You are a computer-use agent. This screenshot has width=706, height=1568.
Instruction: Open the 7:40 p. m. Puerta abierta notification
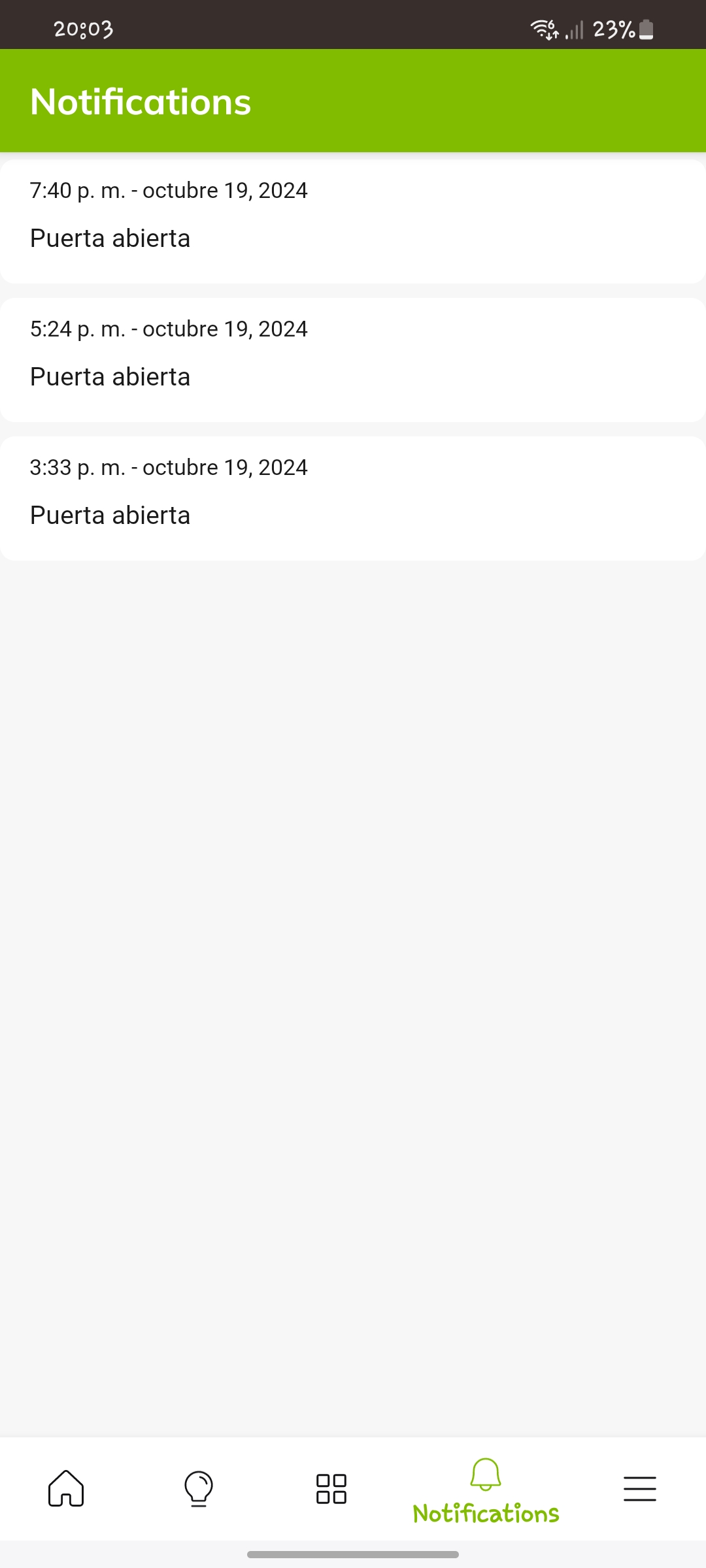[353, 221]
